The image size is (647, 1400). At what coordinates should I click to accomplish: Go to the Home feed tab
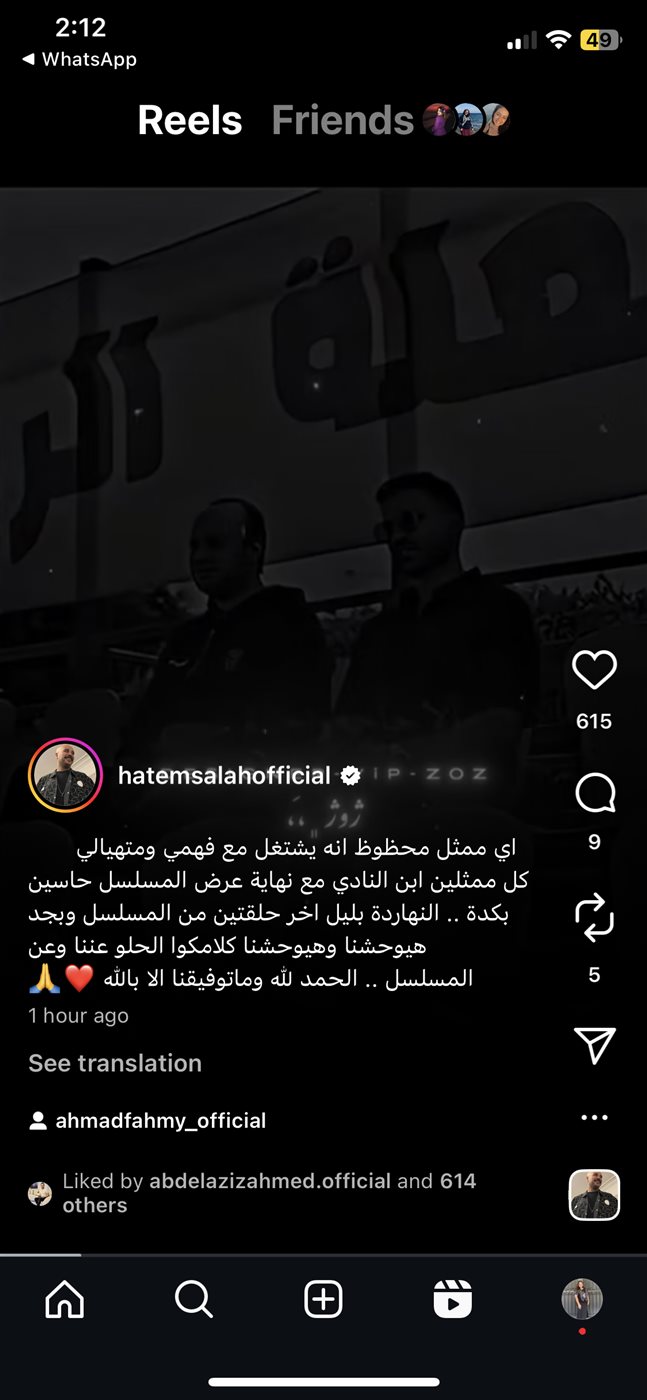click(65, 1300)
